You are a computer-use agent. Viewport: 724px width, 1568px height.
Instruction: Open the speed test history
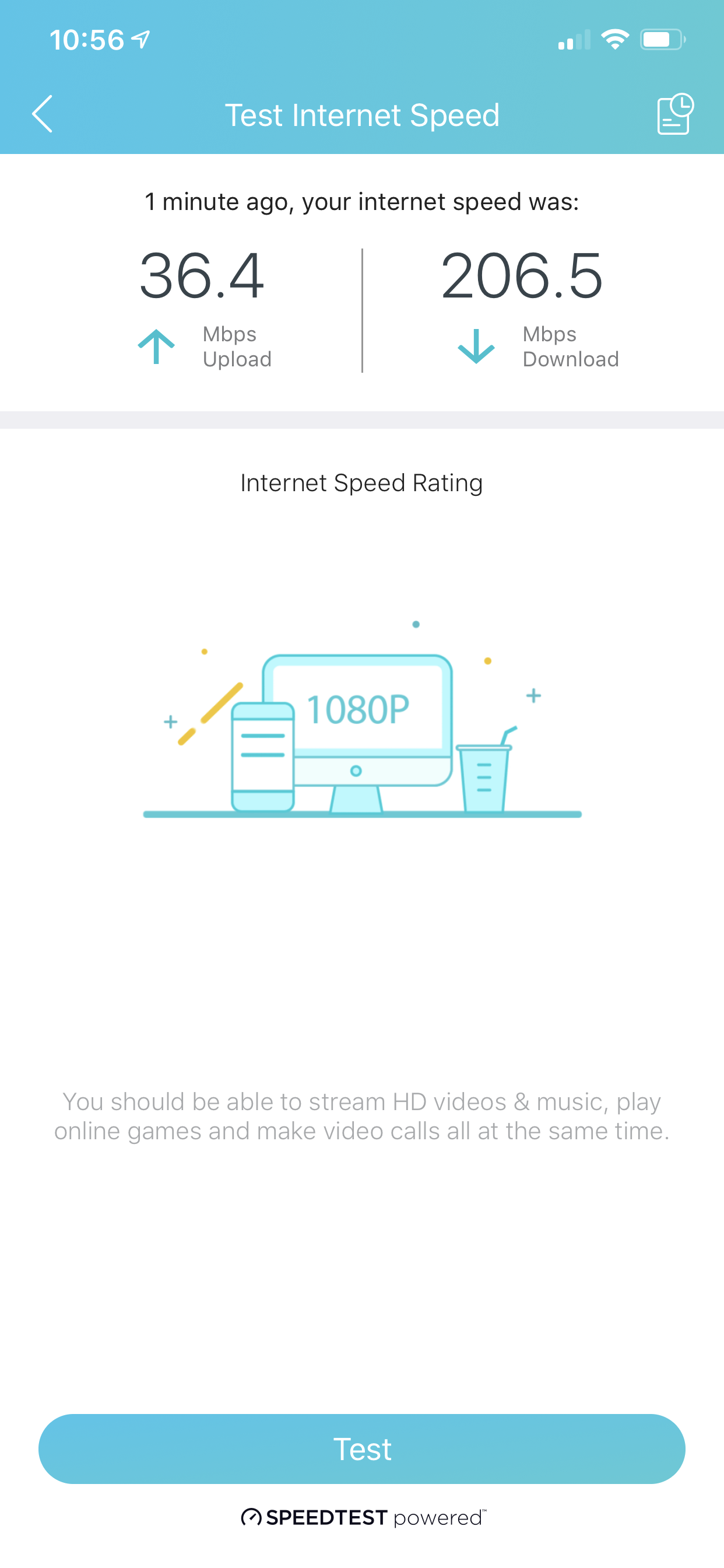pyautogui.click(x=674, y=114)
